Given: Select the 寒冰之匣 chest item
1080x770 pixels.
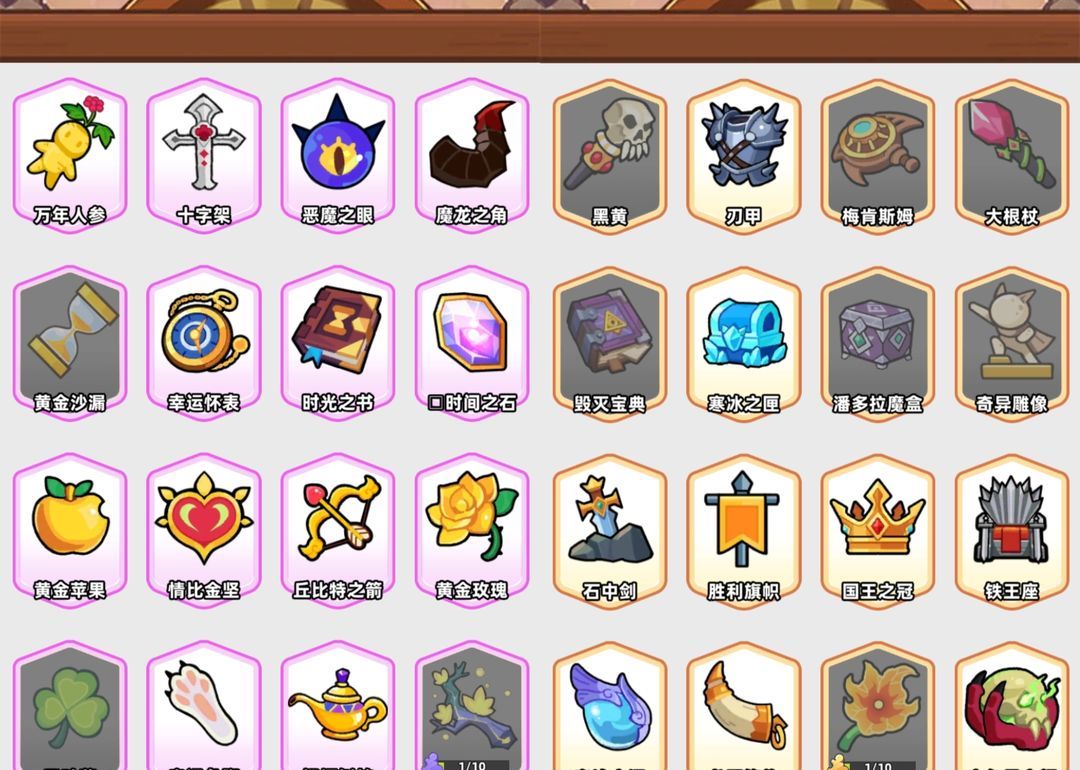Looking at the screenshot, I should tap(743, 343).
